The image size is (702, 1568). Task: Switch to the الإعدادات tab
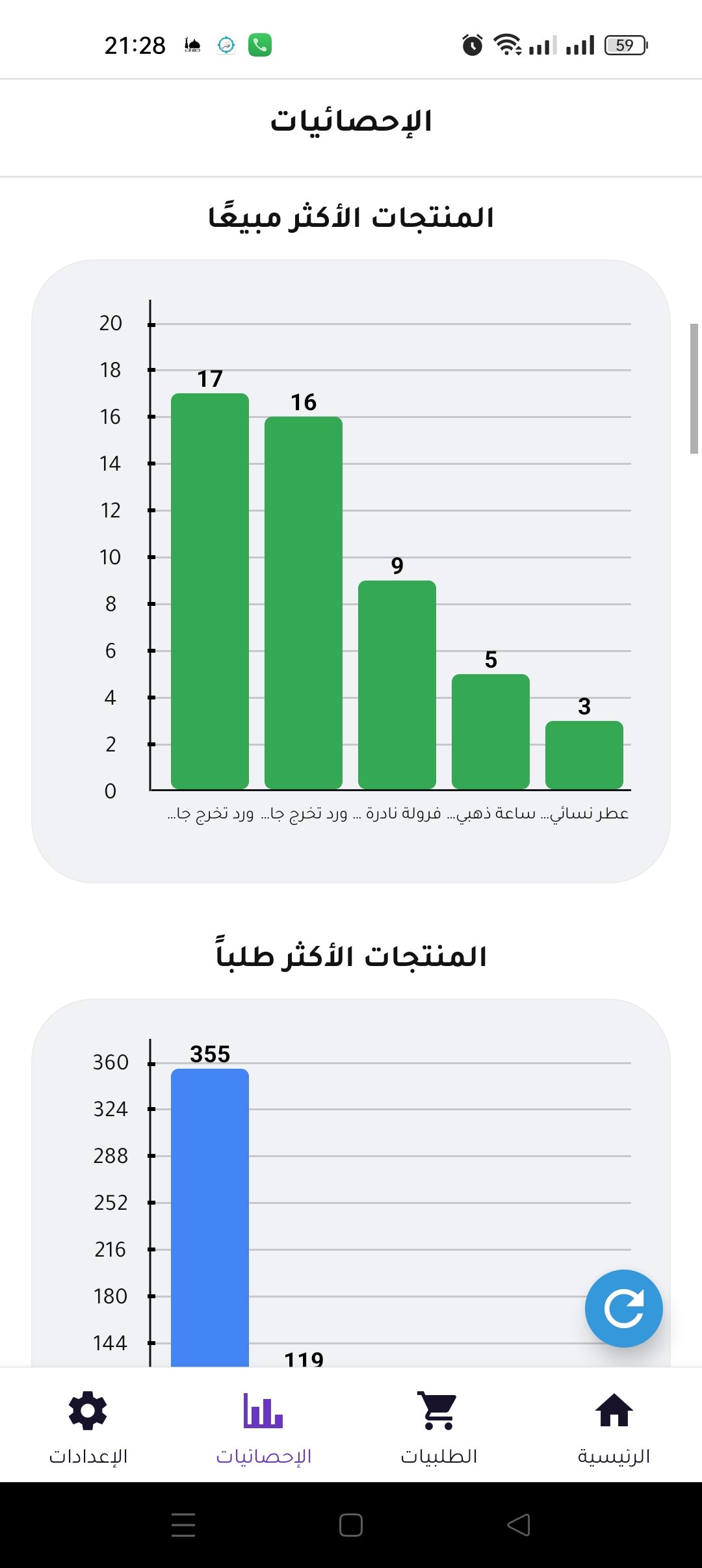(x=88, y=1456)
